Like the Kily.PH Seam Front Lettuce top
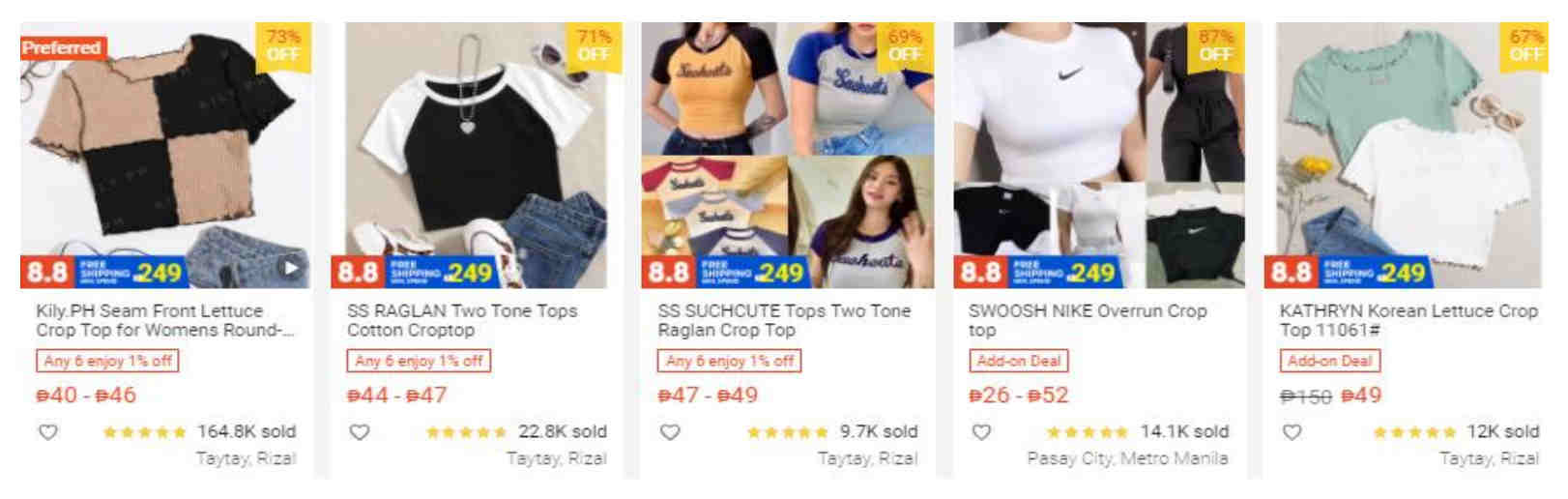The height and width of the screenshot is (499, 1568). (x=47, y=432)
